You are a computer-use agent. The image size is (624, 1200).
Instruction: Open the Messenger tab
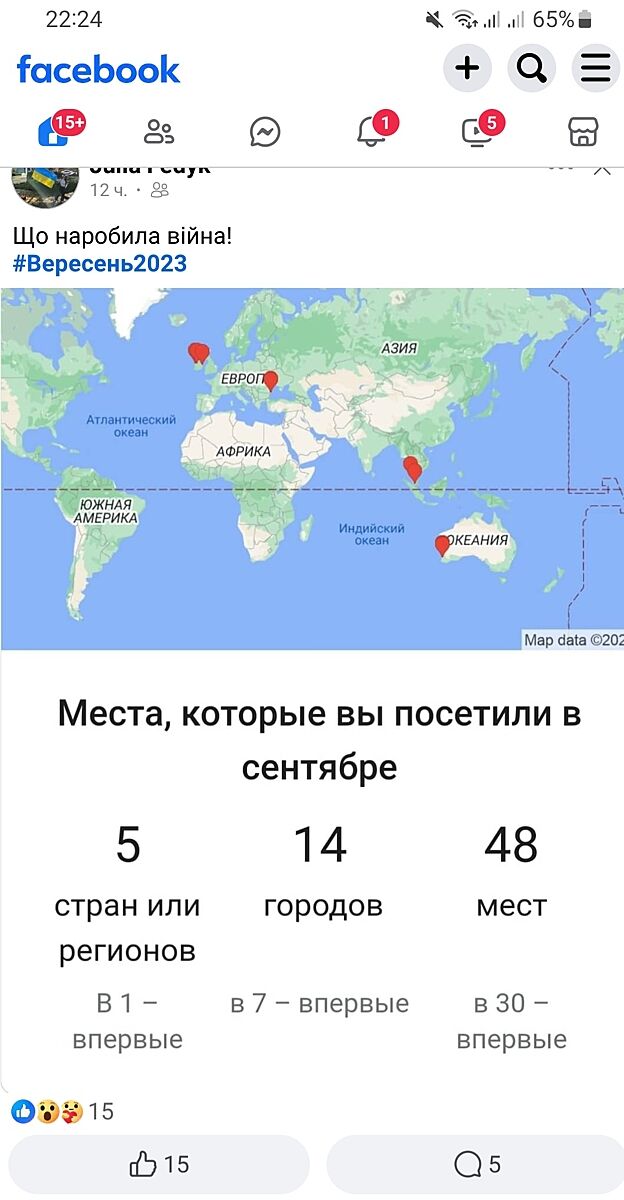pos(265,131)
